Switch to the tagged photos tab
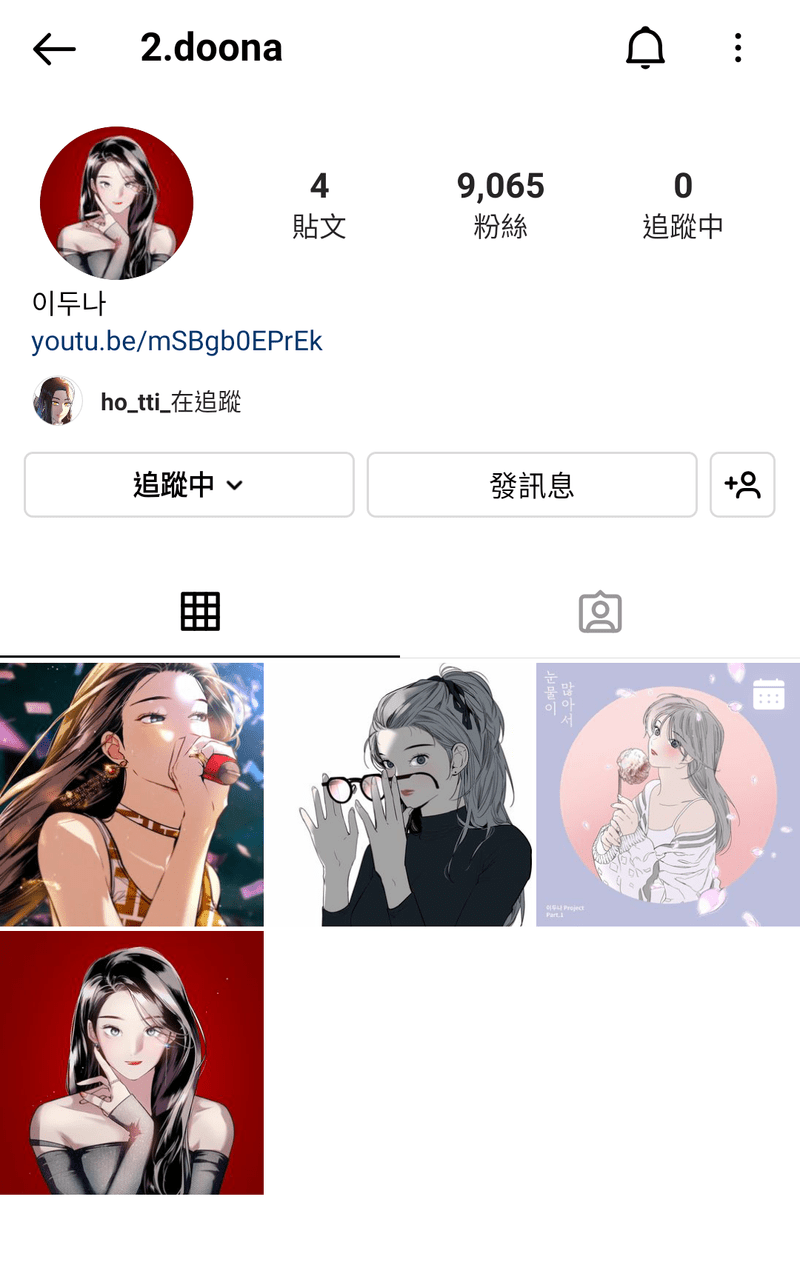This screenshot has width=800, height=1279. (600, 611)
